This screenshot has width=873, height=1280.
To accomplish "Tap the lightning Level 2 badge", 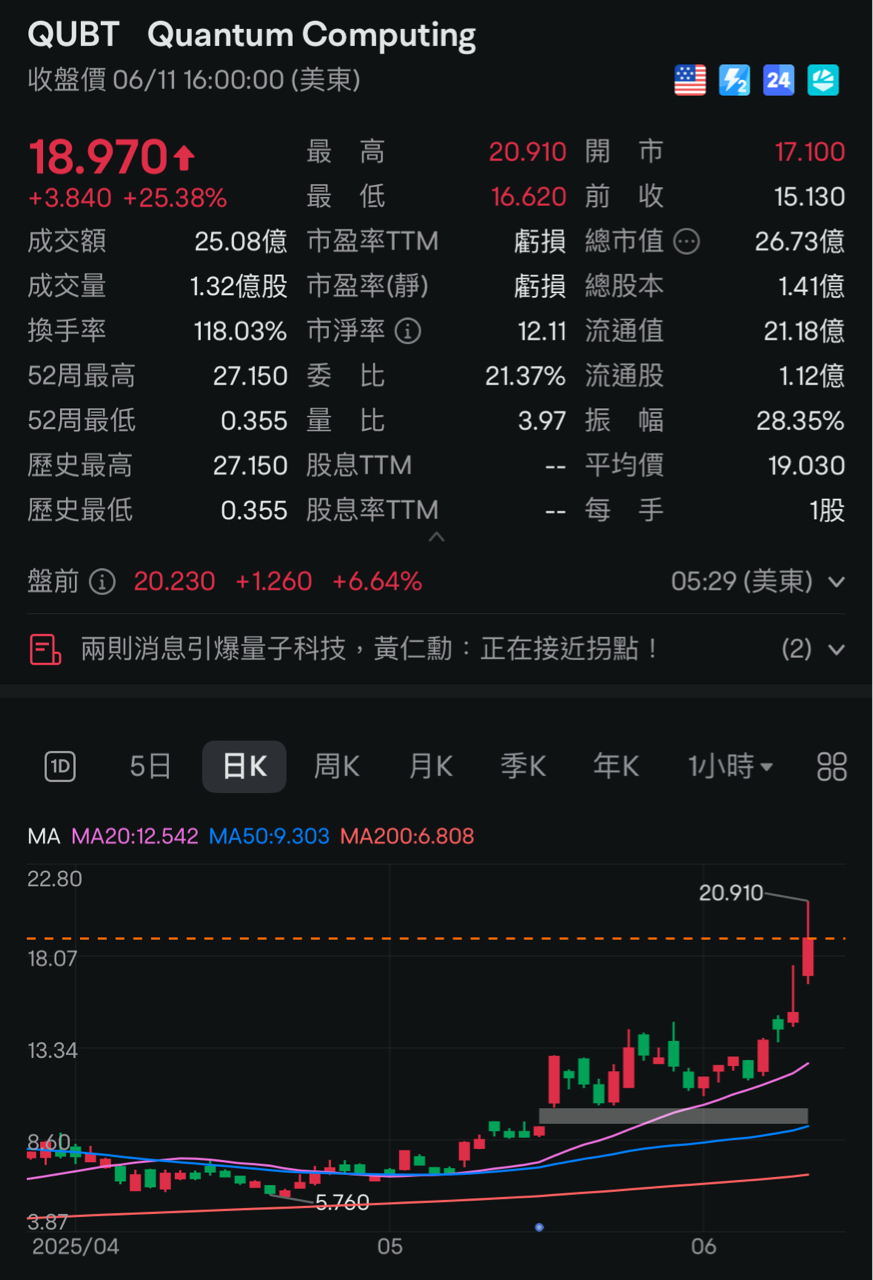I will pyautogui.click(x=734, y=80).
